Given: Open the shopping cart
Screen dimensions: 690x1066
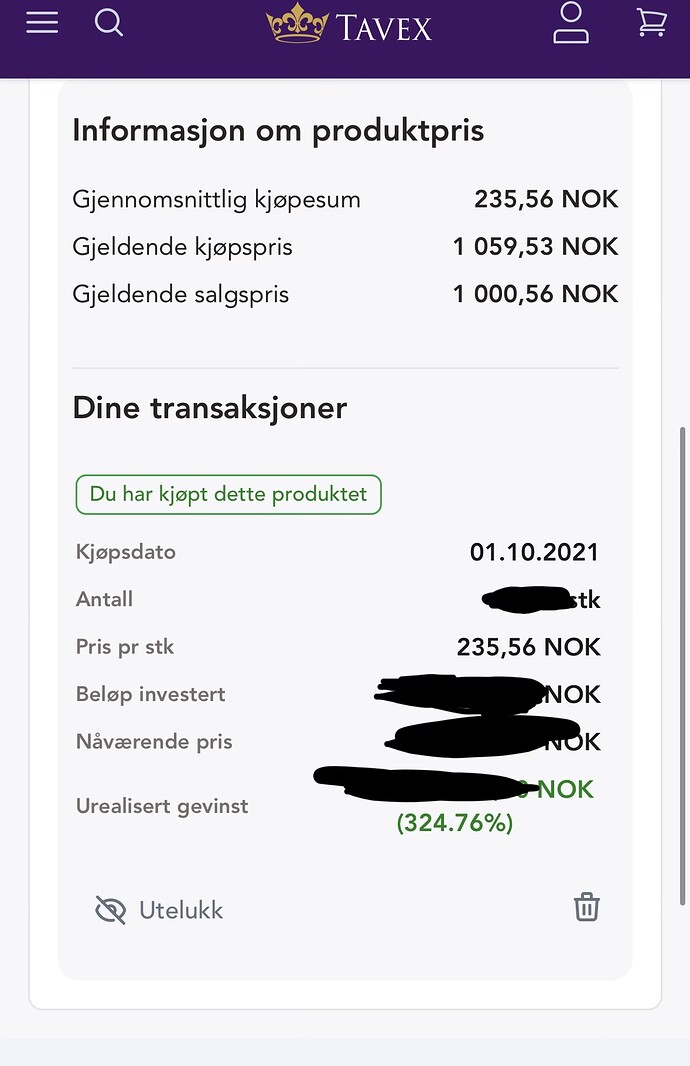Looking at the screenshot, I should point(651,22).
